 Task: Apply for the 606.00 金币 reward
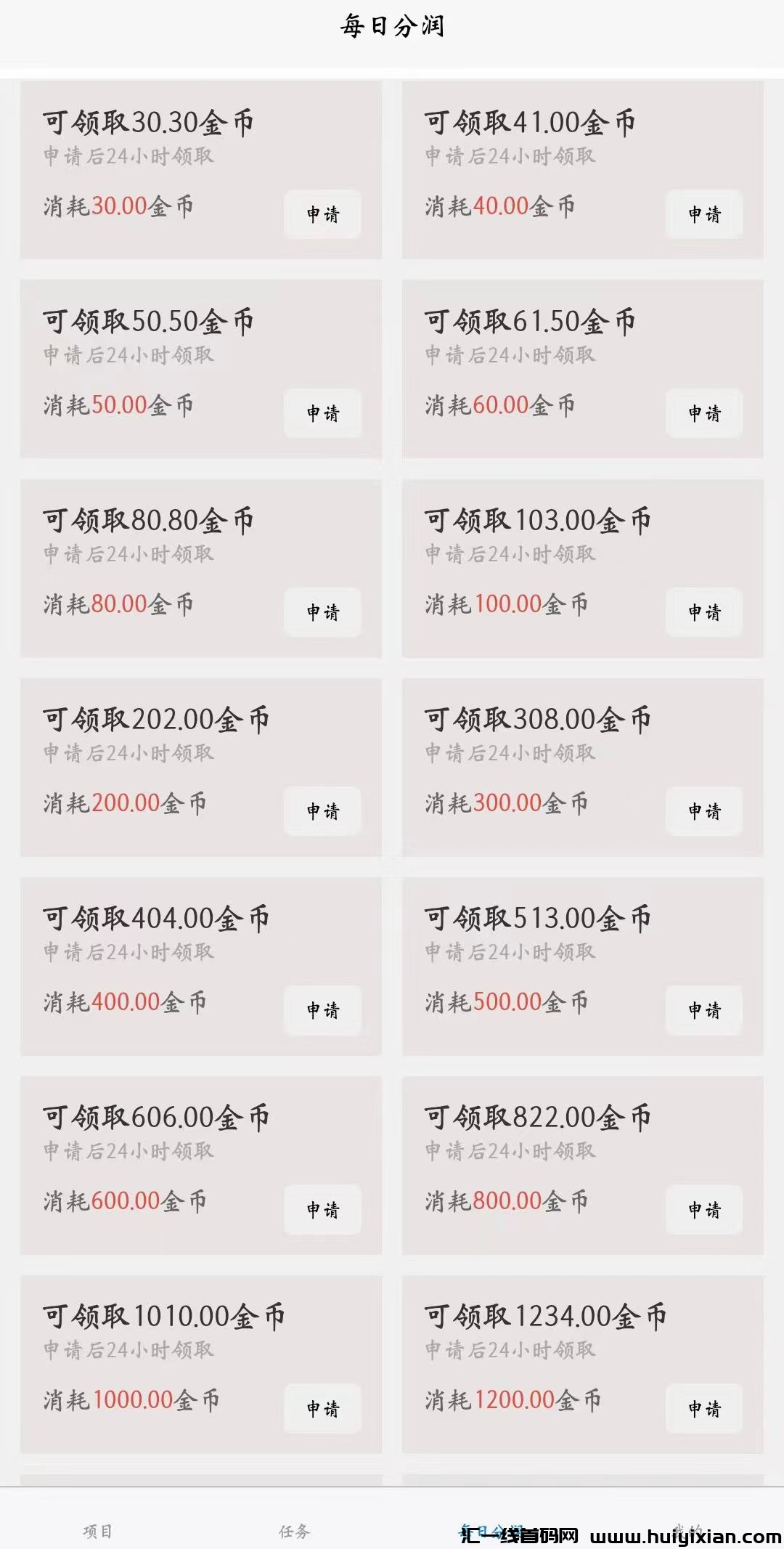pos(324,1209)
